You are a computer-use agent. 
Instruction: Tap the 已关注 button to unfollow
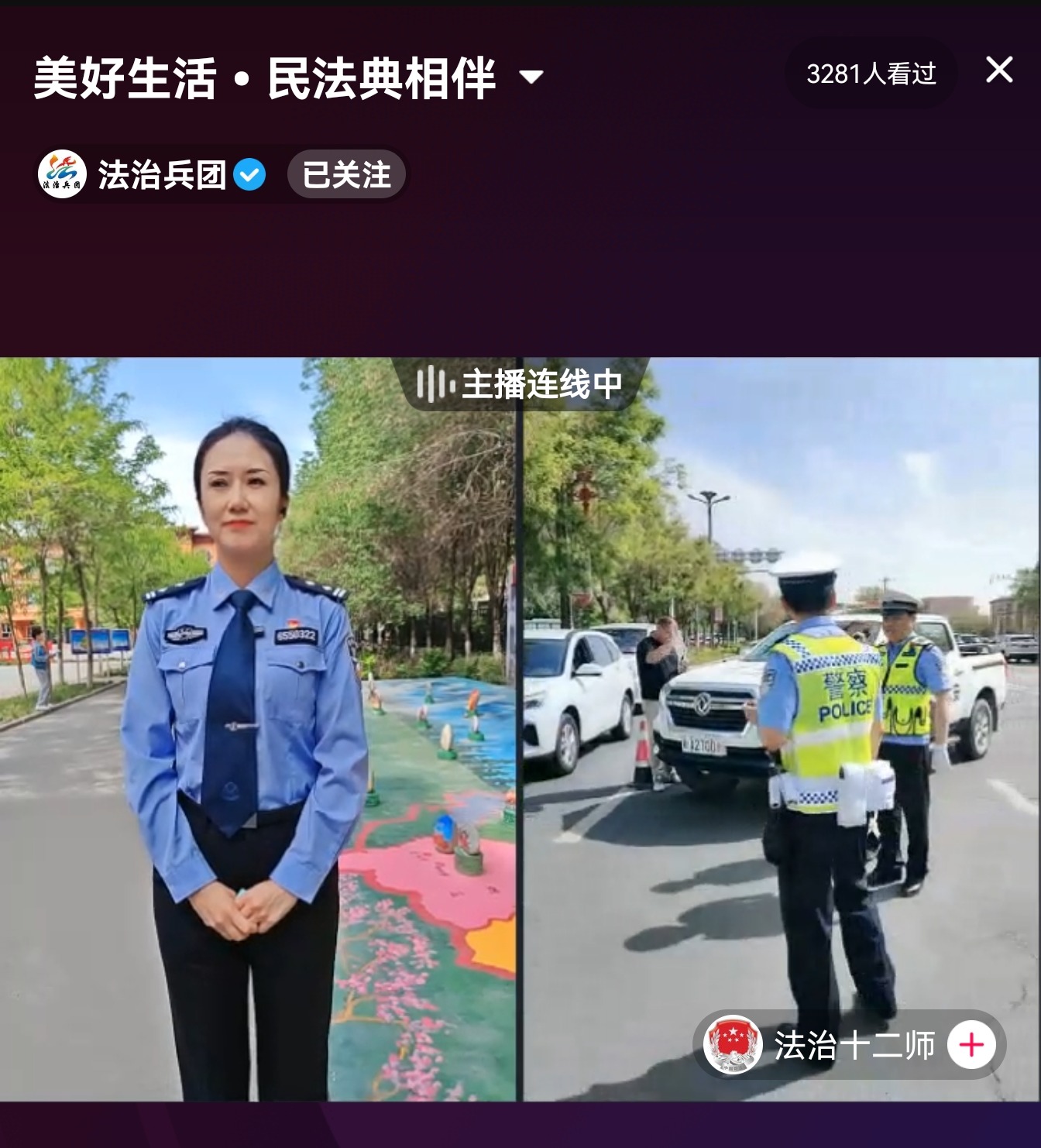346,174
